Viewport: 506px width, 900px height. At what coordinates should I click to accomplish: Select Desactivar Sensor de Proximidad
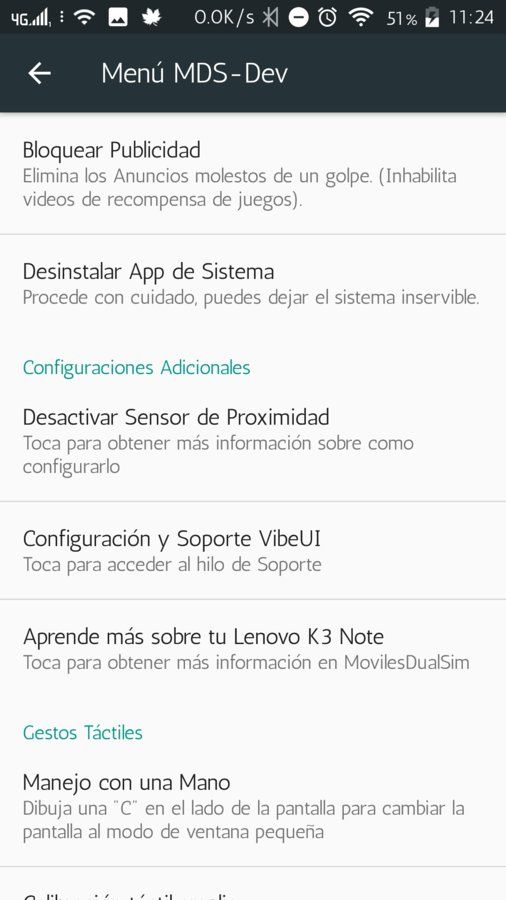[253, 440]
